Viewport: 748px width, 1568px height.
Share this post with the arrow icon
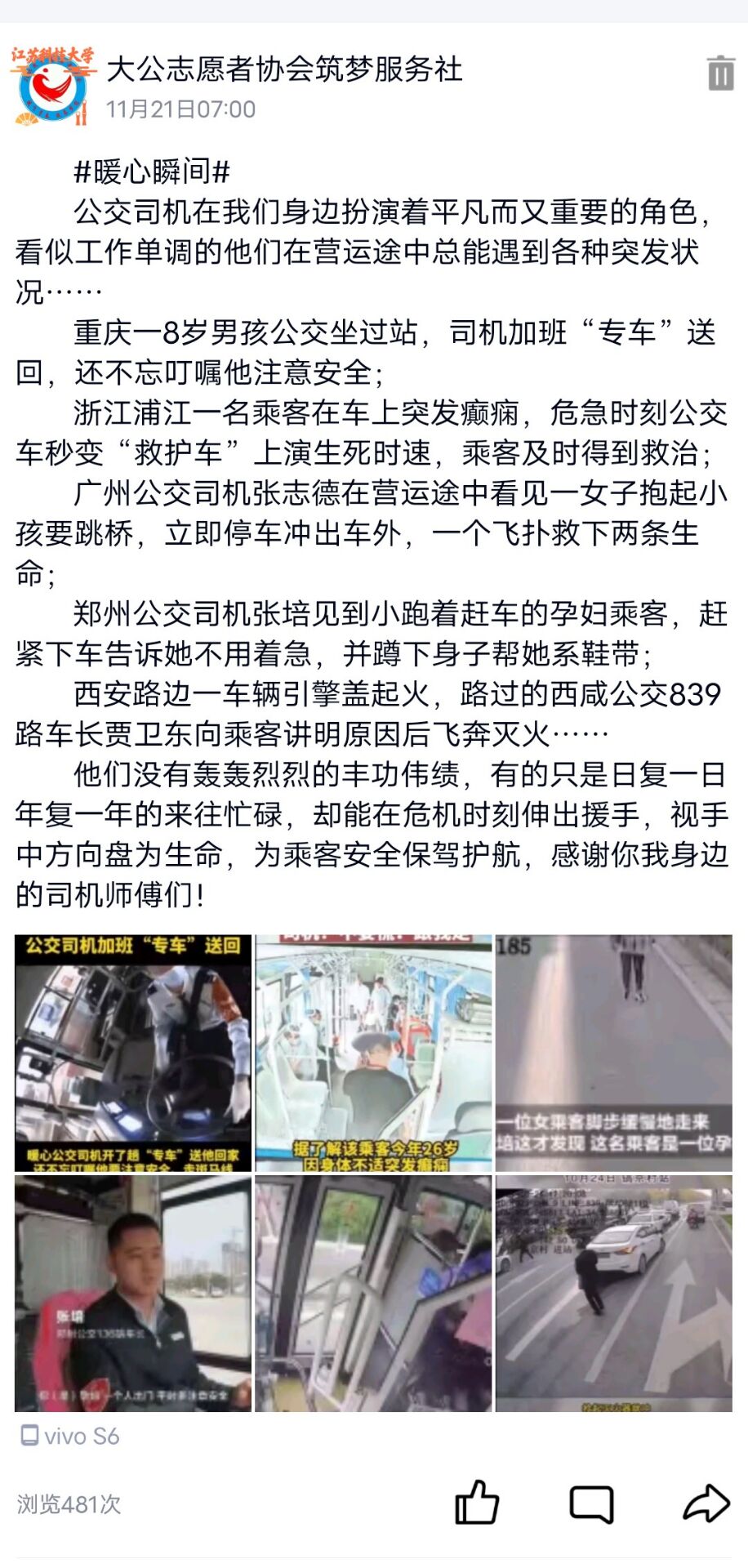(x=706, y=1503)
